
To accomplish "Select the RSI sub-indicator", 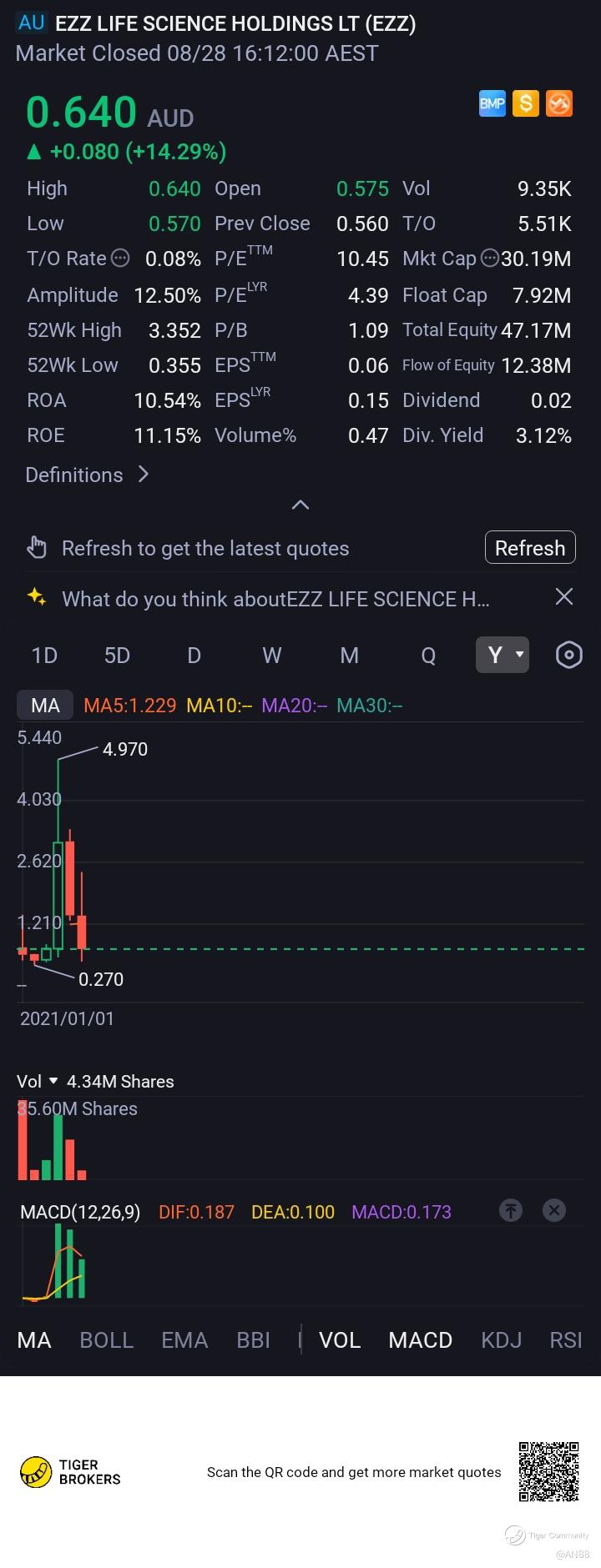I will pyautogui.click(x=566, y=1340).
